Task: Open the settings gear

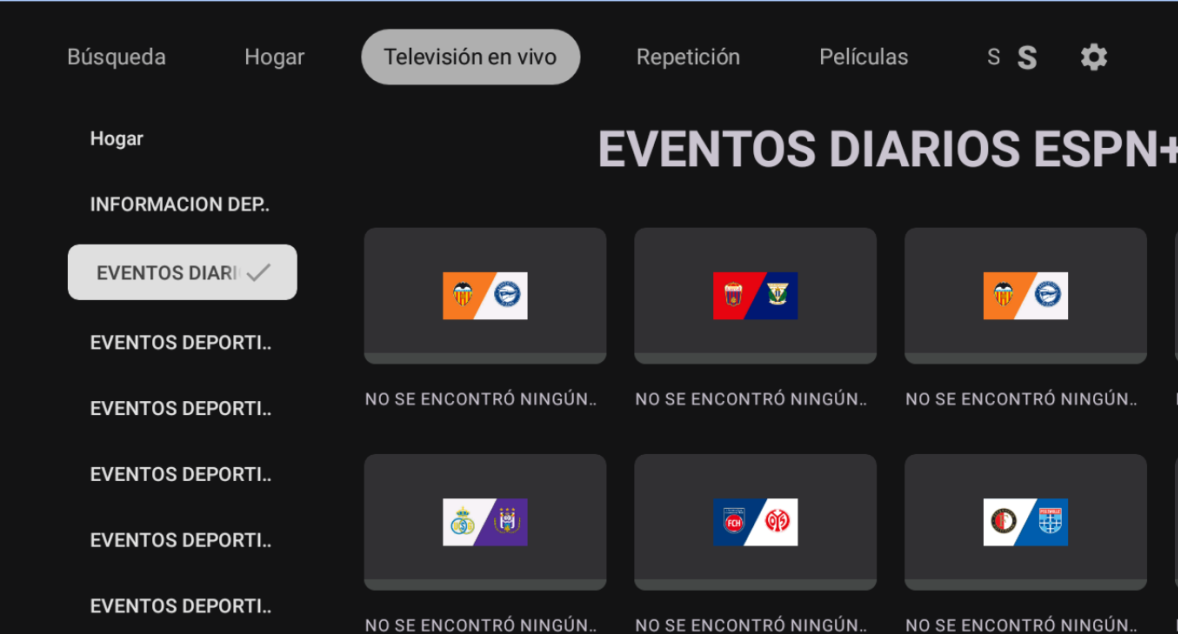Action: (1094, 57)
